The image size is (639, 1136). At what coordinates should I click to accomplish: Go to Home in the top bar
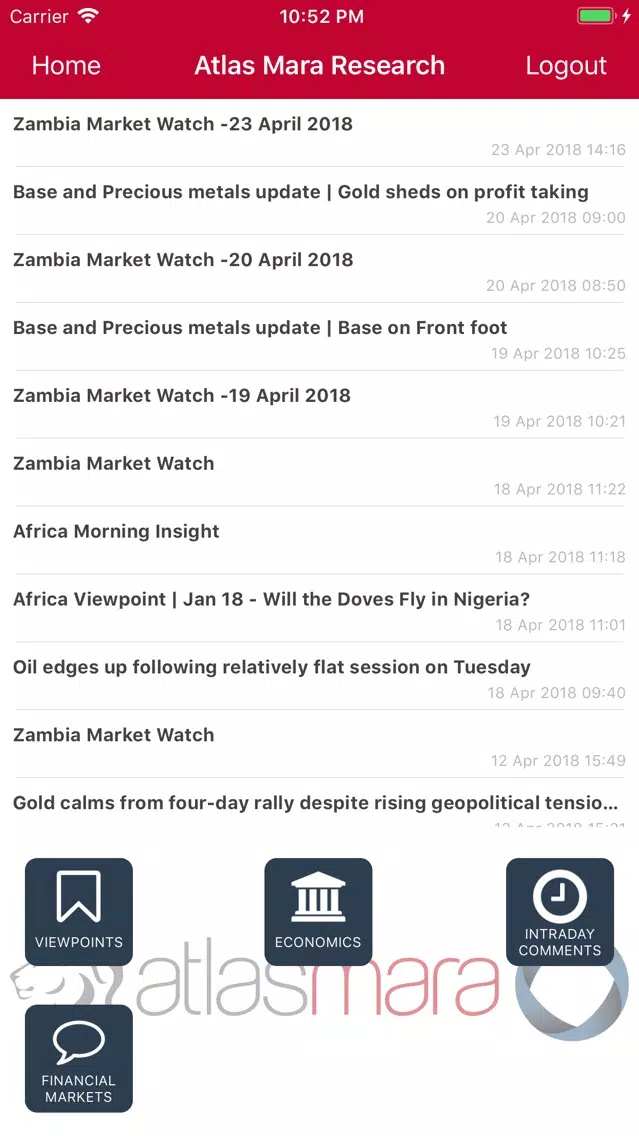pos(66,66)
